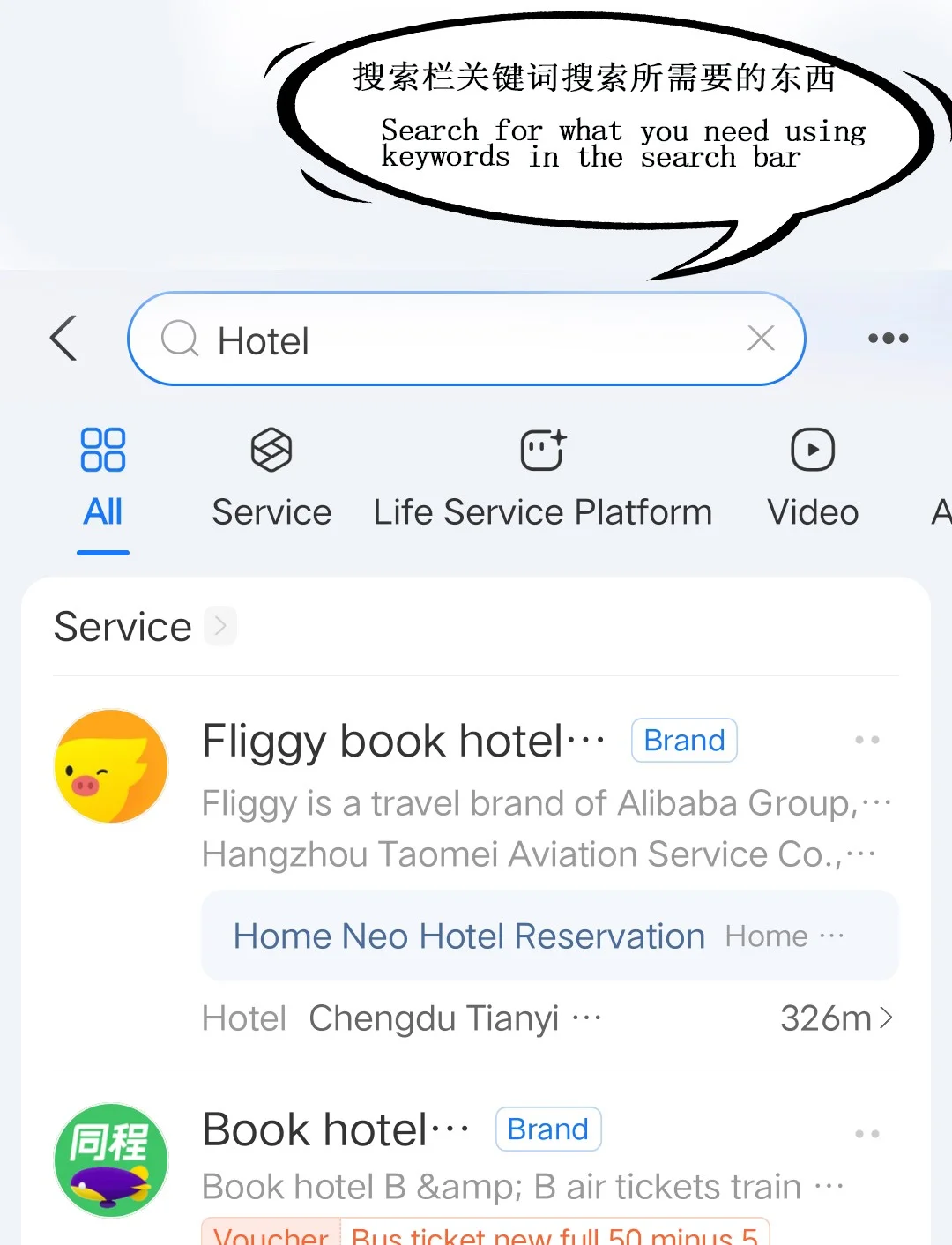Switch to the Service tab
Screen dimensions: 952x1245
click(x=271, y=481)
